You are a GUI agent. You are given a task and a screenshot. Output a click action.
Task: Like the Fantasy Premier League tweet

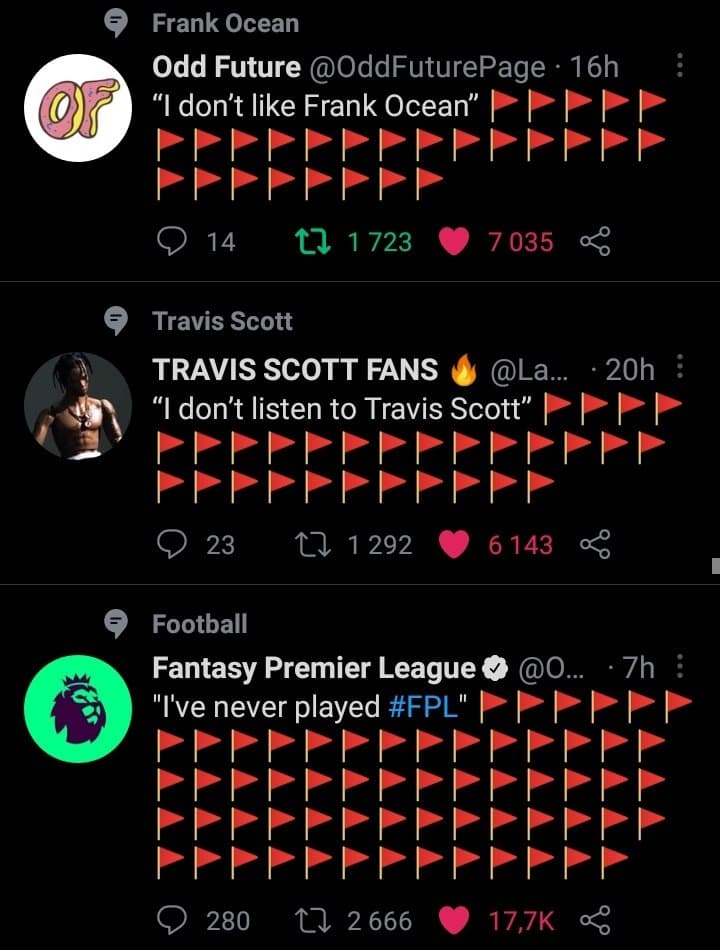[x=455, y=920]
